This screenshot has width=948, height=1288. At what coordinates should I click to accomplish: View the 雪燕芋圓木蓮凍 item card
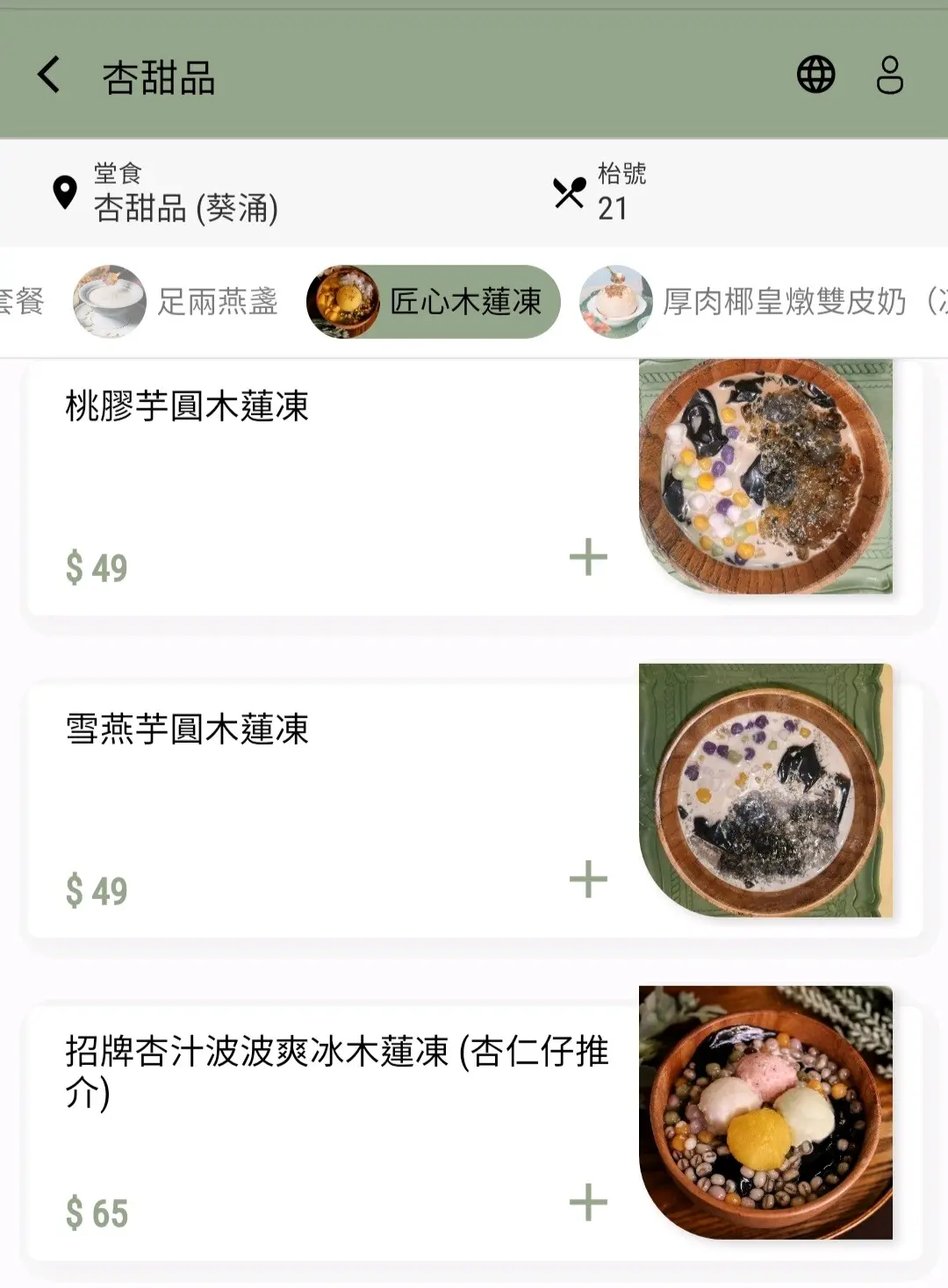(187, 730)
